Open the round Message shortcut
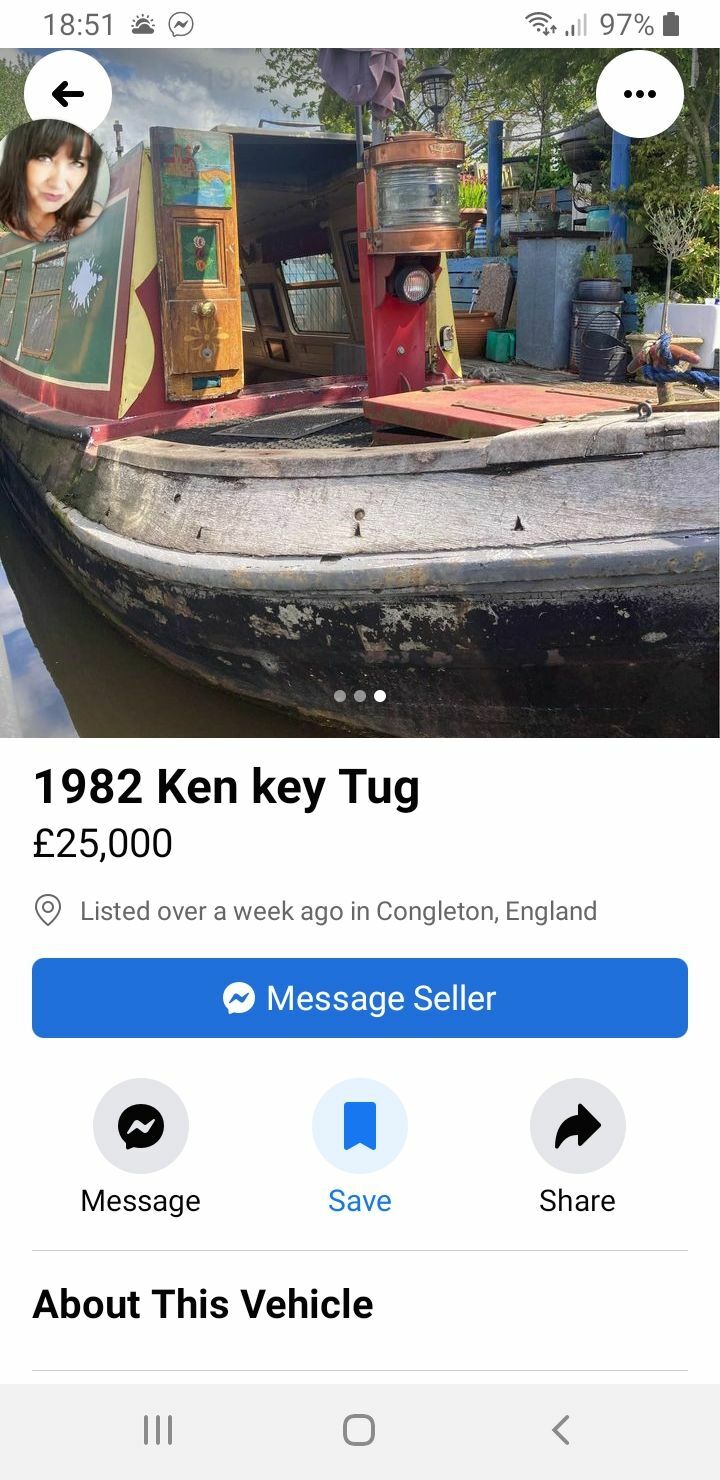 click(x=141, y=1126)
